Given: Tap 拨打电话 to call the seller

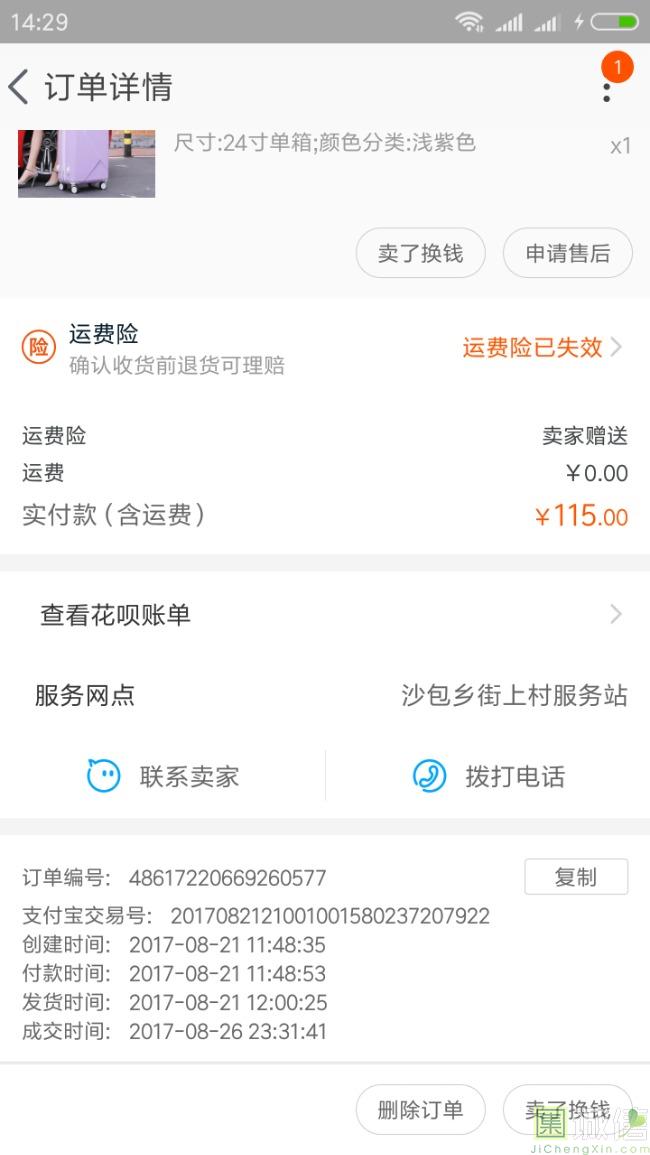Looking at the screenshot, I should pyautogui.click(x=488, y=776).
